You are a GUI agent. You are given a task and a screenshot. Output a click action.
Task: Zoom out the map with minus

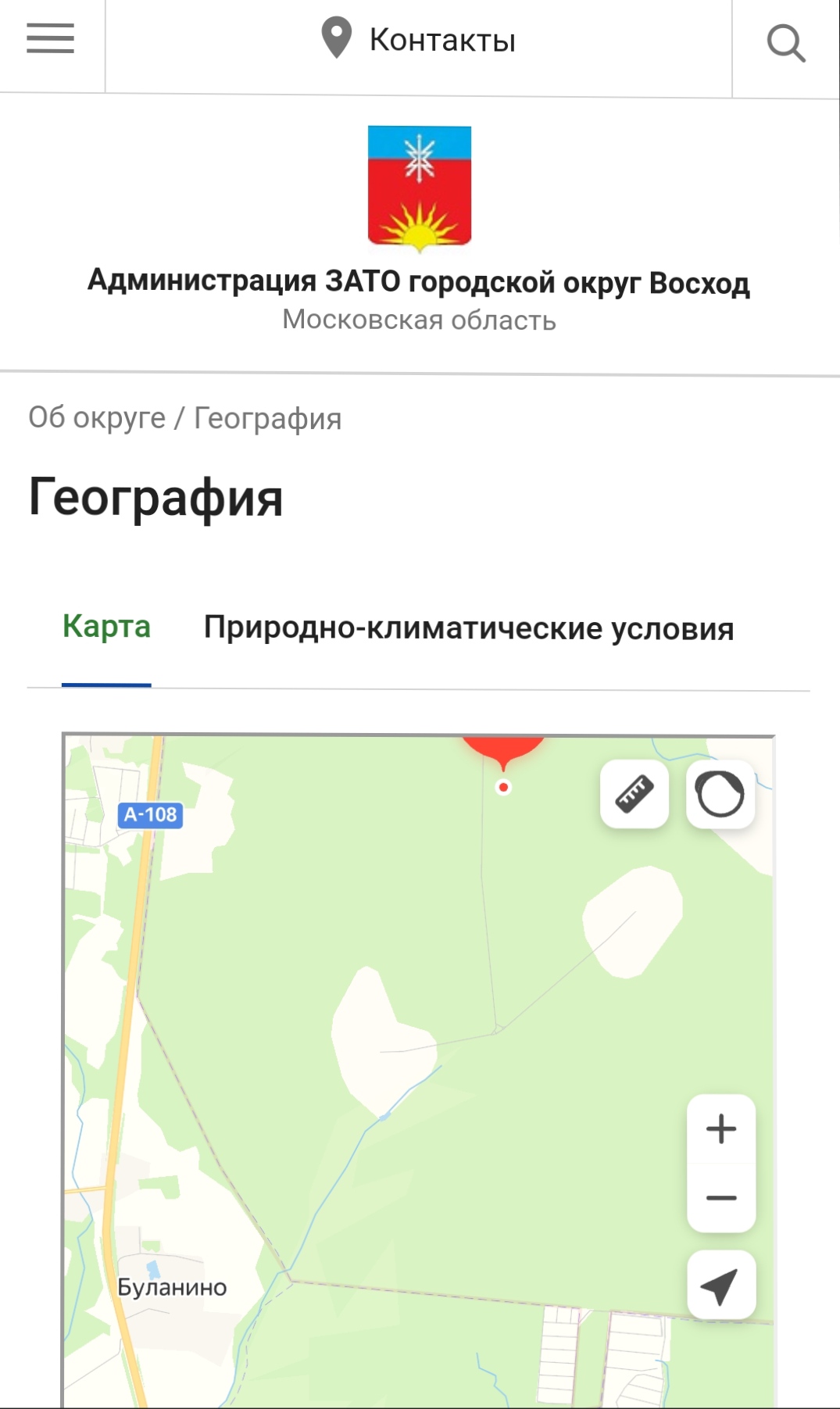click(721, 1198)
